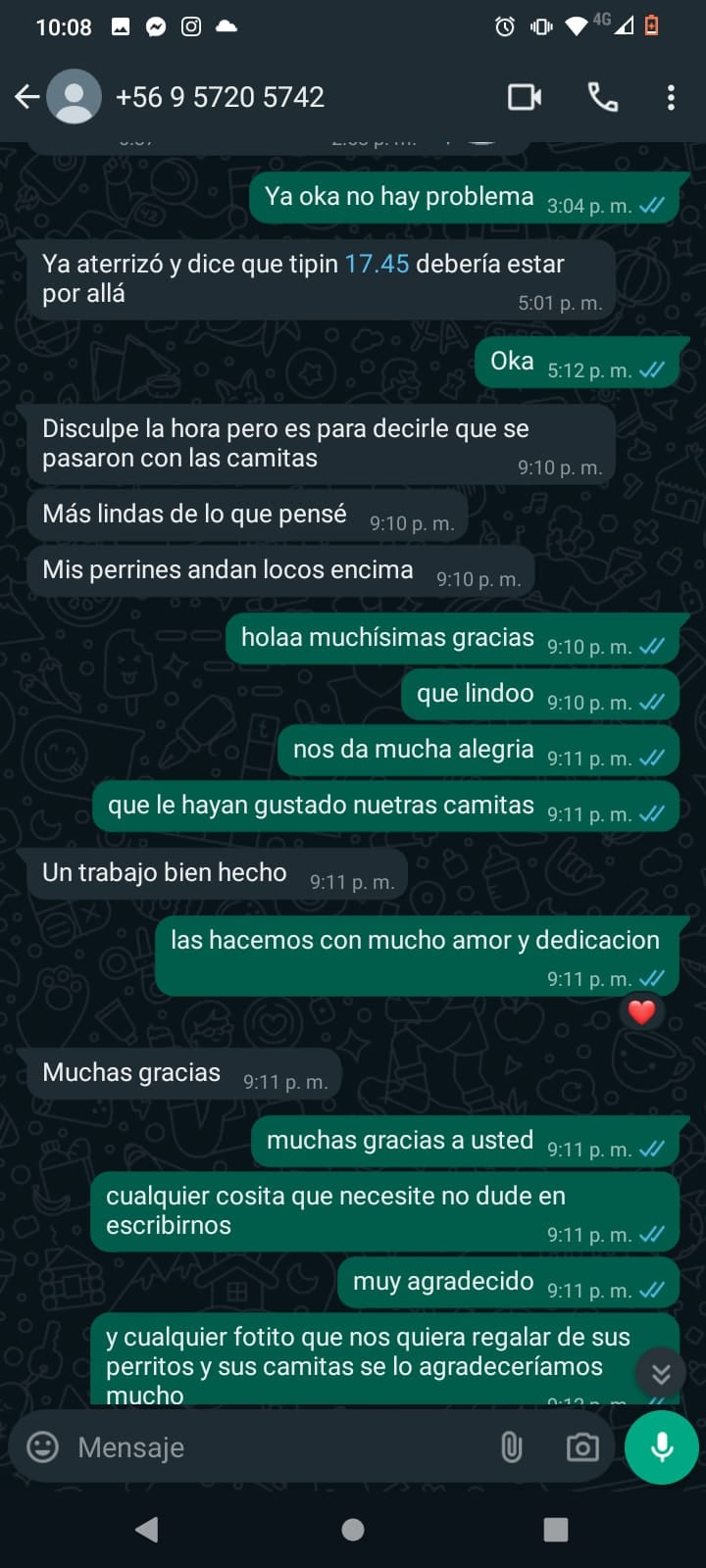
Task: Go to the home screen
Action: 353,1529
